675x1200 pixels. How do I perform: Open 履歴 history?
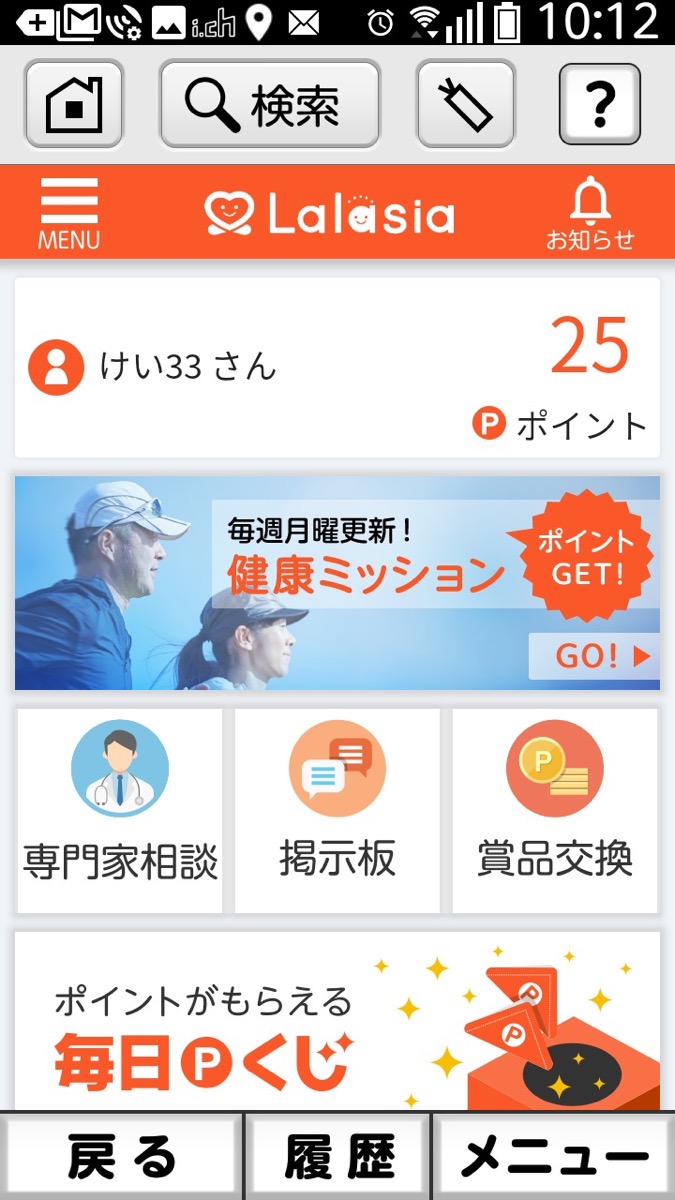(338, 1157)
